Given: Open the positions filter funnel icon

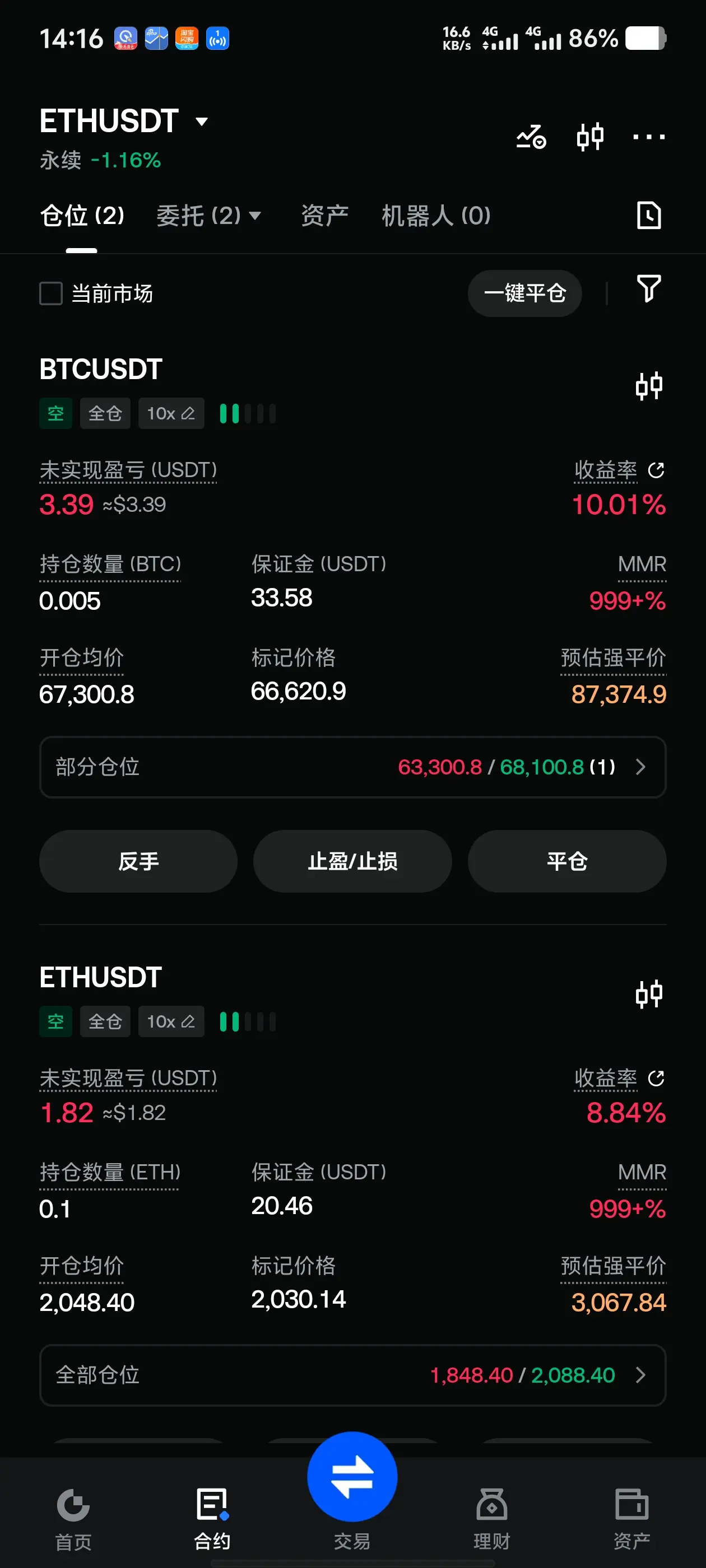Looking at the screenshot, I should click(x=648, y=288).
